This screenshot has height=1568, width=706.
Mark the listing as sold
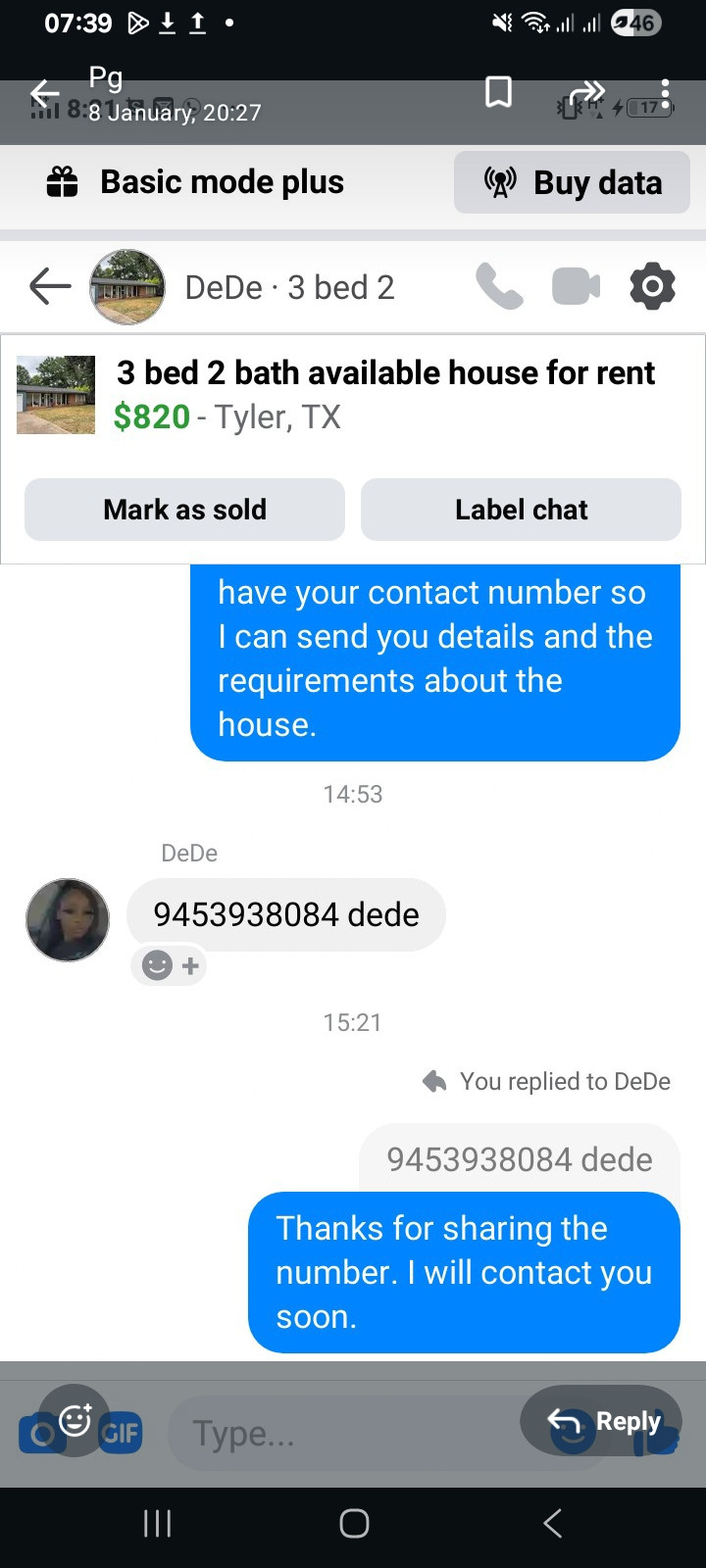[x=184, y=510]
